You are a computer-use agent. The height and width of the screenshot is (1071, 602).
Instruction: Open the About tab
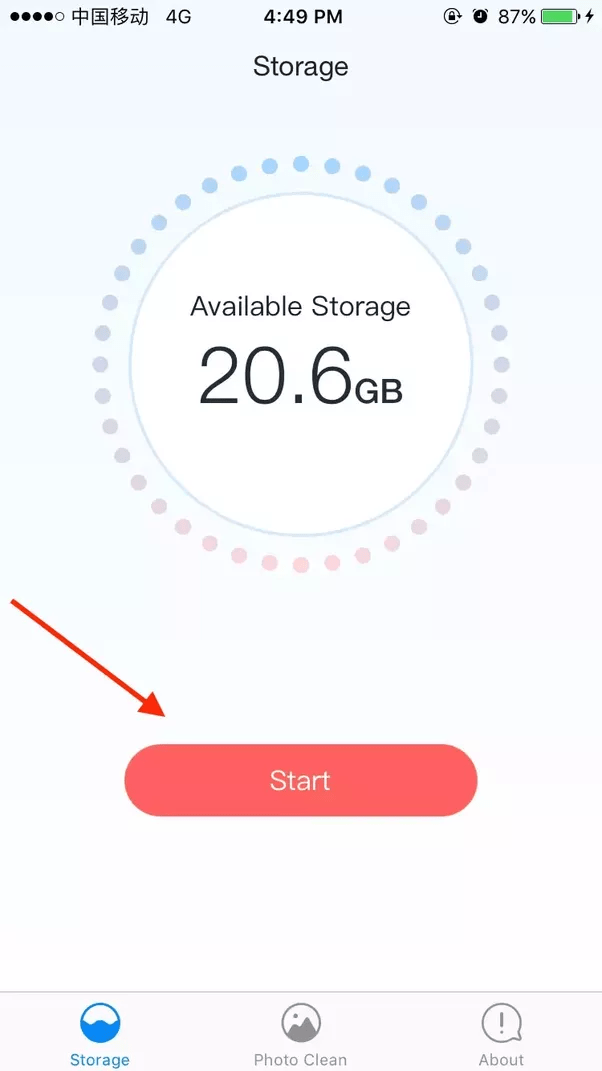(501, 1034)
